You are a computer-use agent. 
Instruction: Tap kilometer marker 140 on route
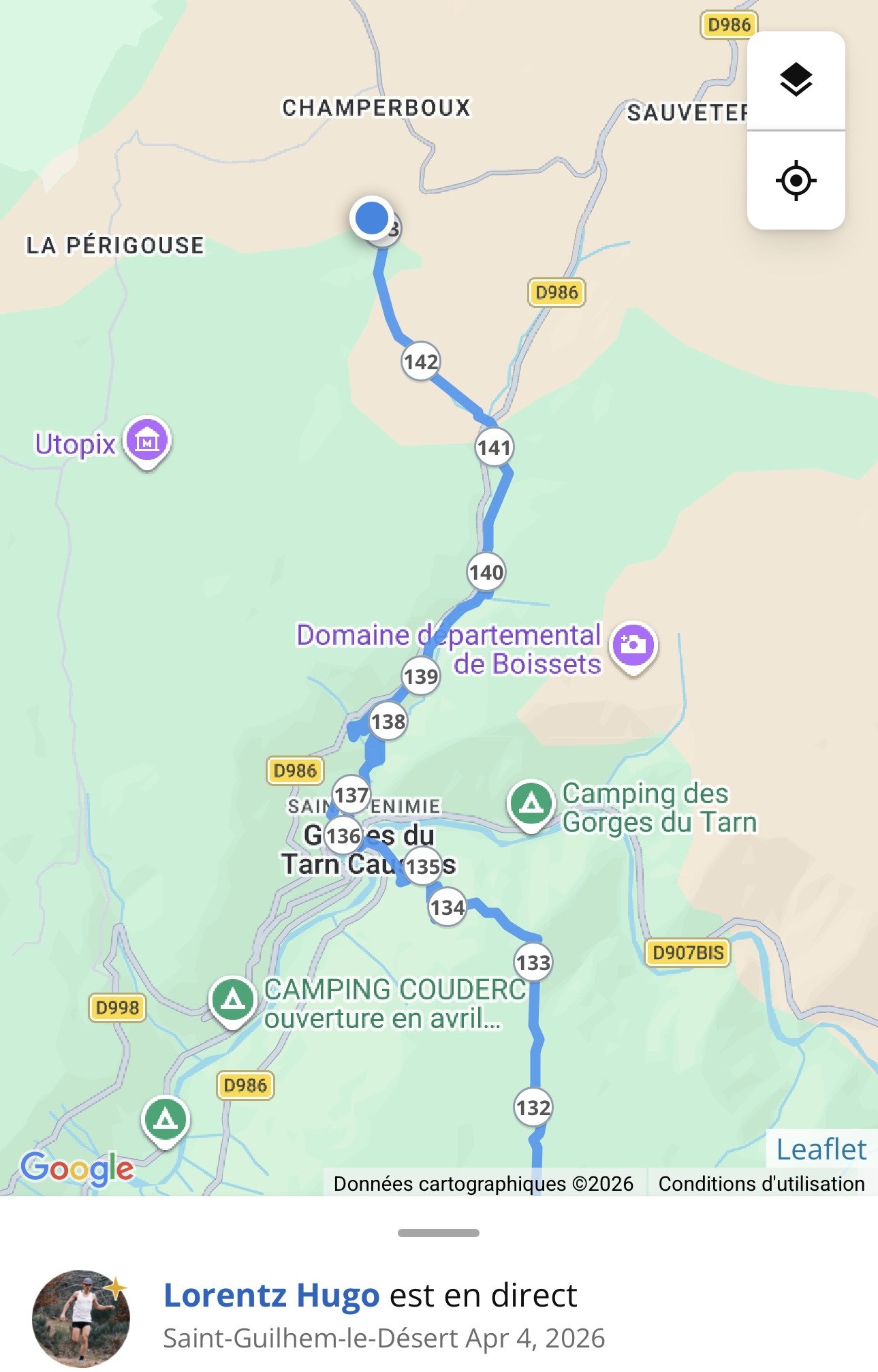(486, 572)
